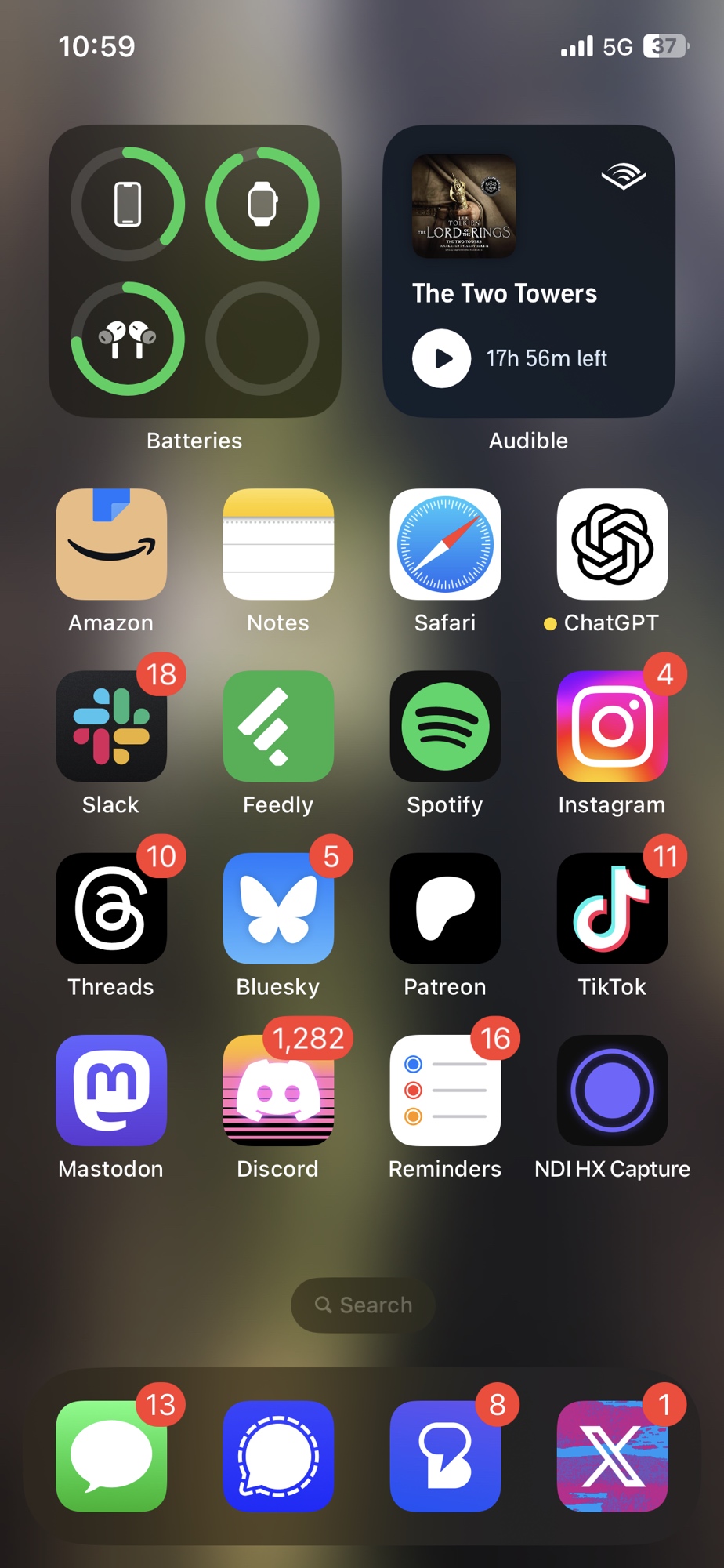
Task: Open Safari browser
Action: pyautogui.click(x=445, y=545)
